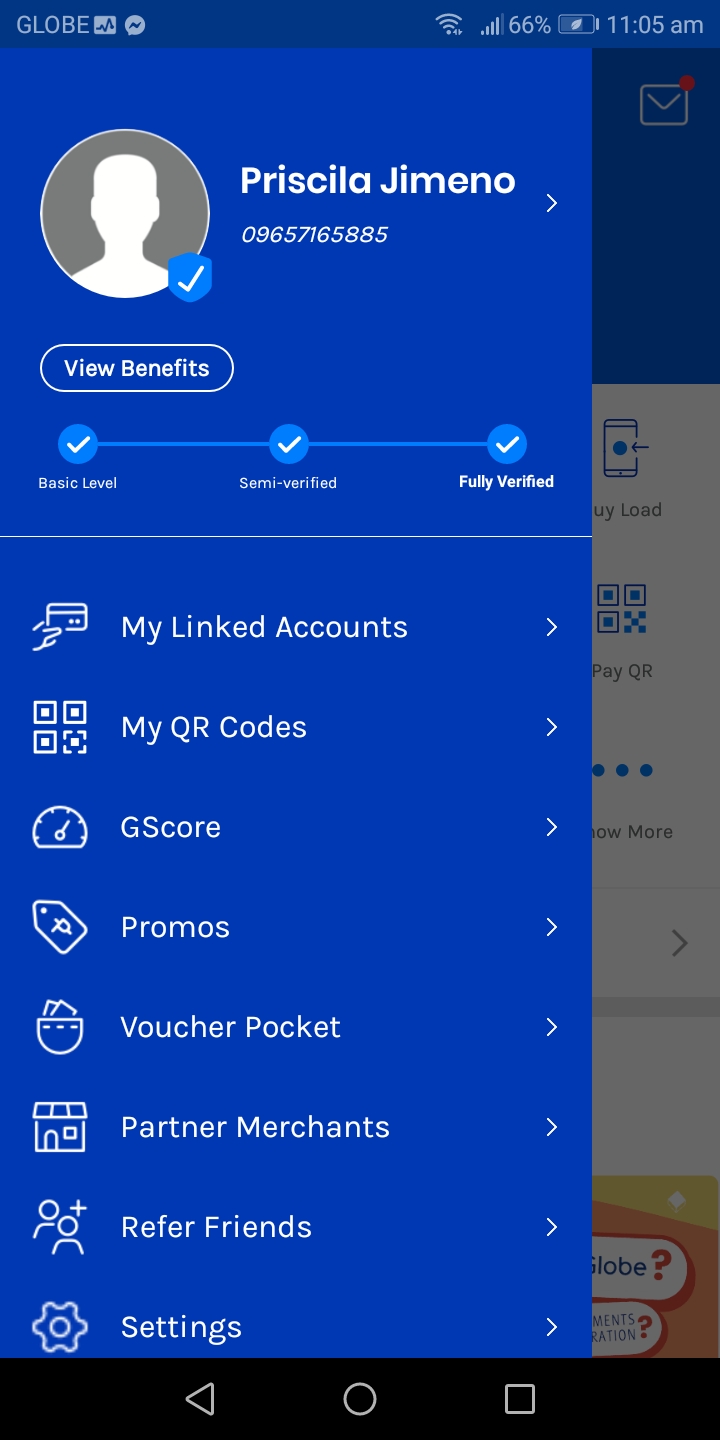
Task: Tap the View Benefits button
Action: (137, 368)
